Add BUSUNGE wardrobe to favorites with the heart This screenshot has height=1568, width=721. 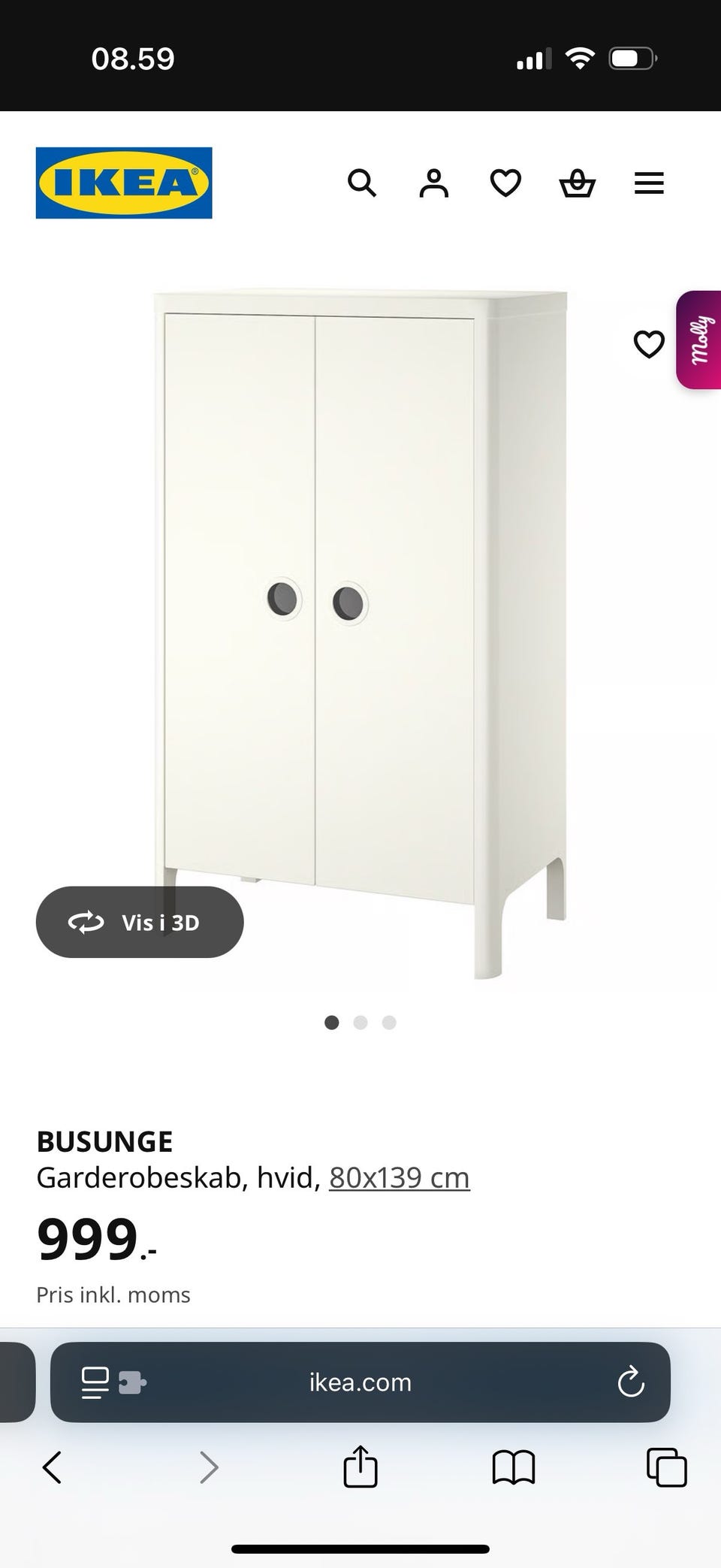tap(647, 344)
